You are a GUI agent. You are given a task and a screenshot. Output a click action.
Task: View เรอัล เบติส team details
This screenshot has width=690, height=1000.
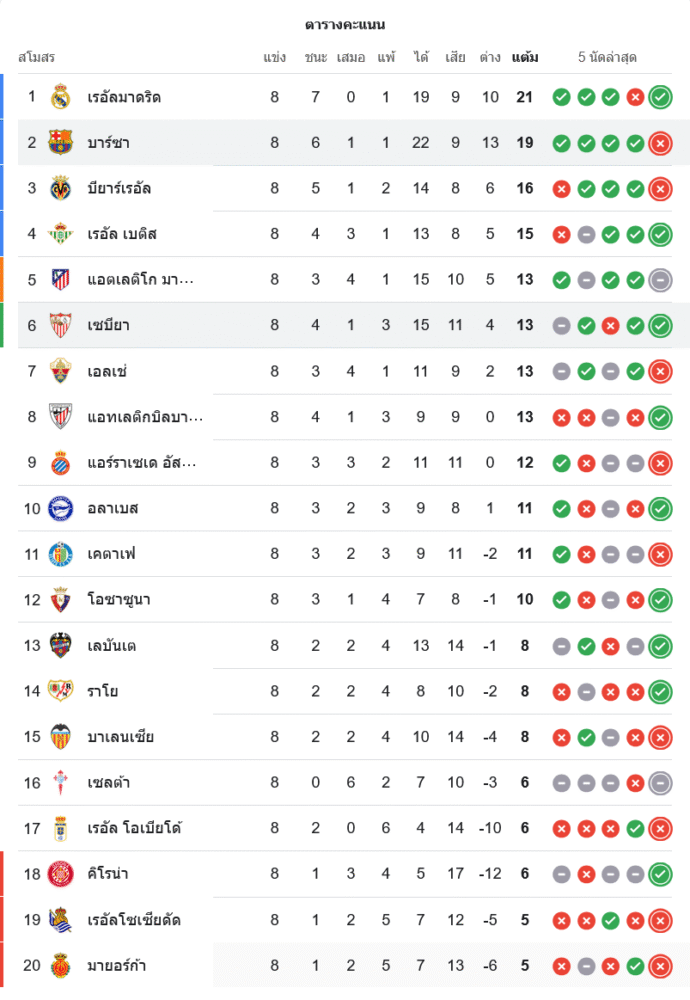point(122,234)
